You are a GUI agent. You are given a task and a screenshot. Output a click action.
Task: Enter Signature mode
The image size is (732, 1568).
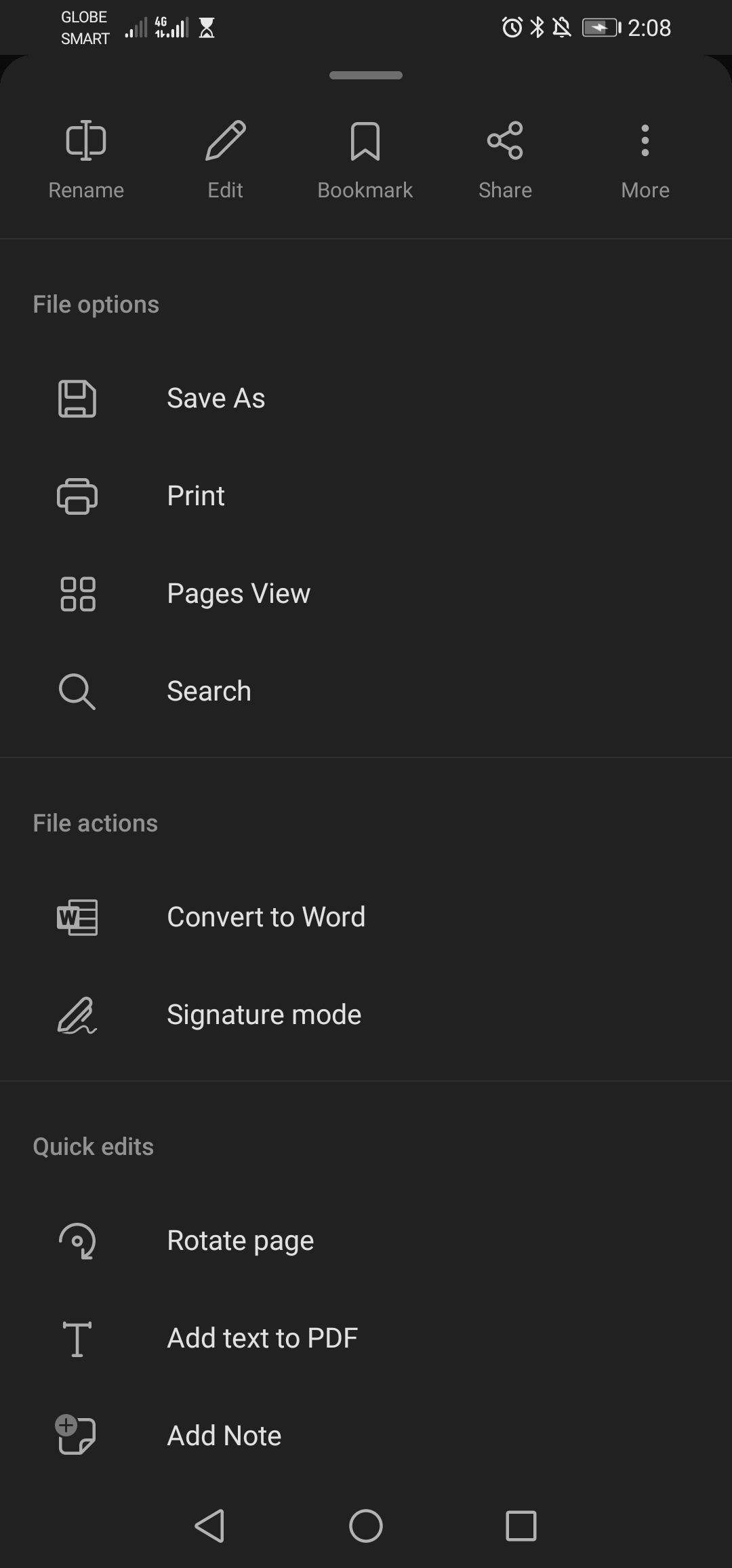click(264, 1015)
